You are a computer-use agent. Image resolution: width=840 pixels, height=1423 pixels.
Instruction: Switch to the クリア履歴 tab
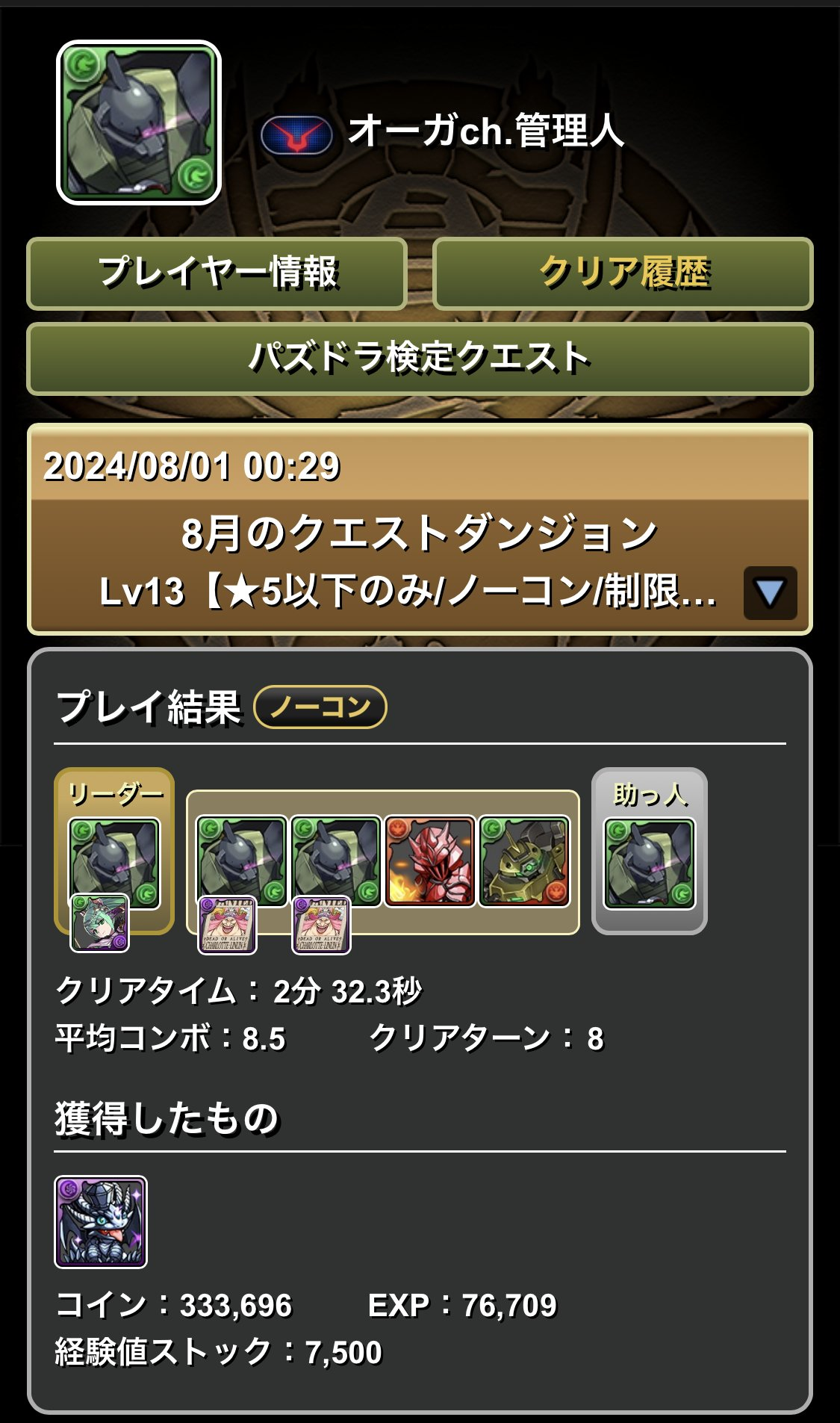[x=623, y=273]
